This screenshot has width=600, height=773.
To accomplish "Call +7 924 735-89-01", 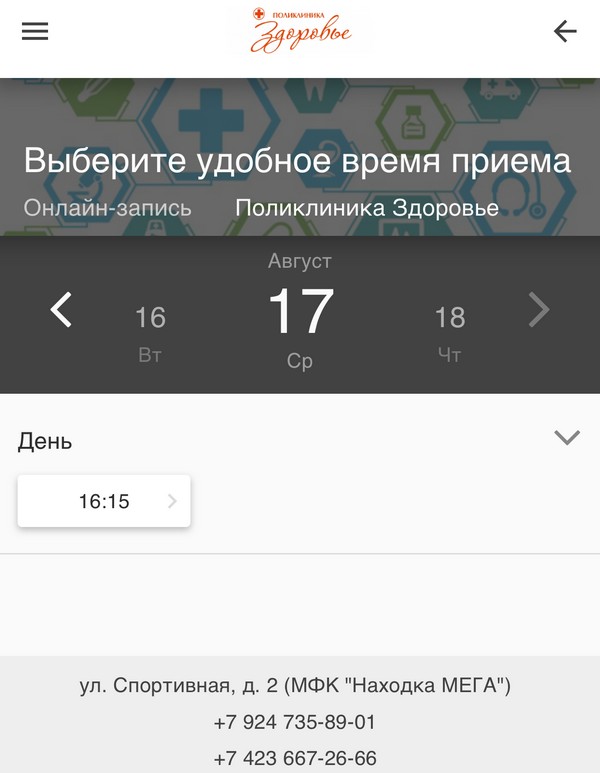I will pos(295,722).
